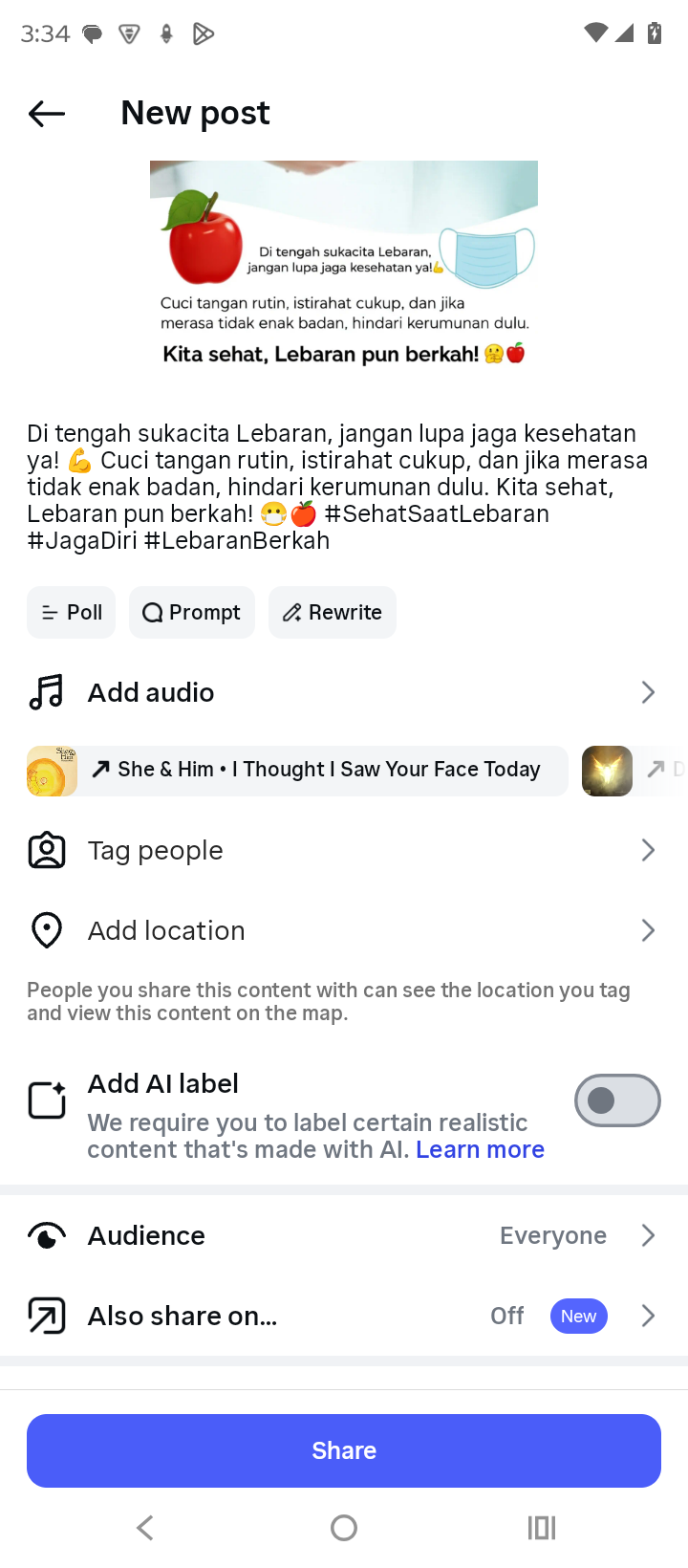688x1568 pixels.
Task: Go back from the New post screen
Action: (46, 114)
